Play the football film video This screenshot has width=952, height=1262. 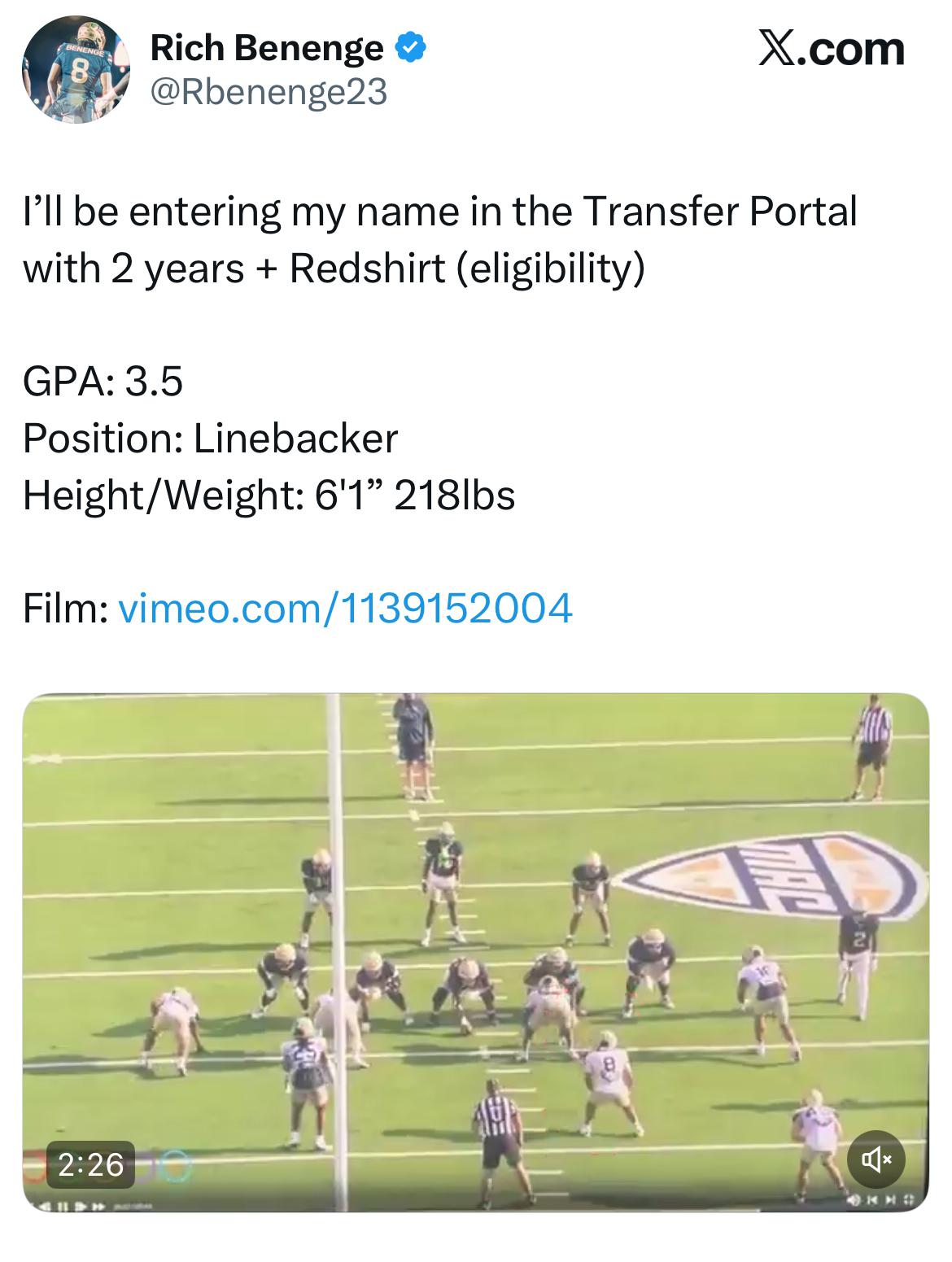coord(475,952)
